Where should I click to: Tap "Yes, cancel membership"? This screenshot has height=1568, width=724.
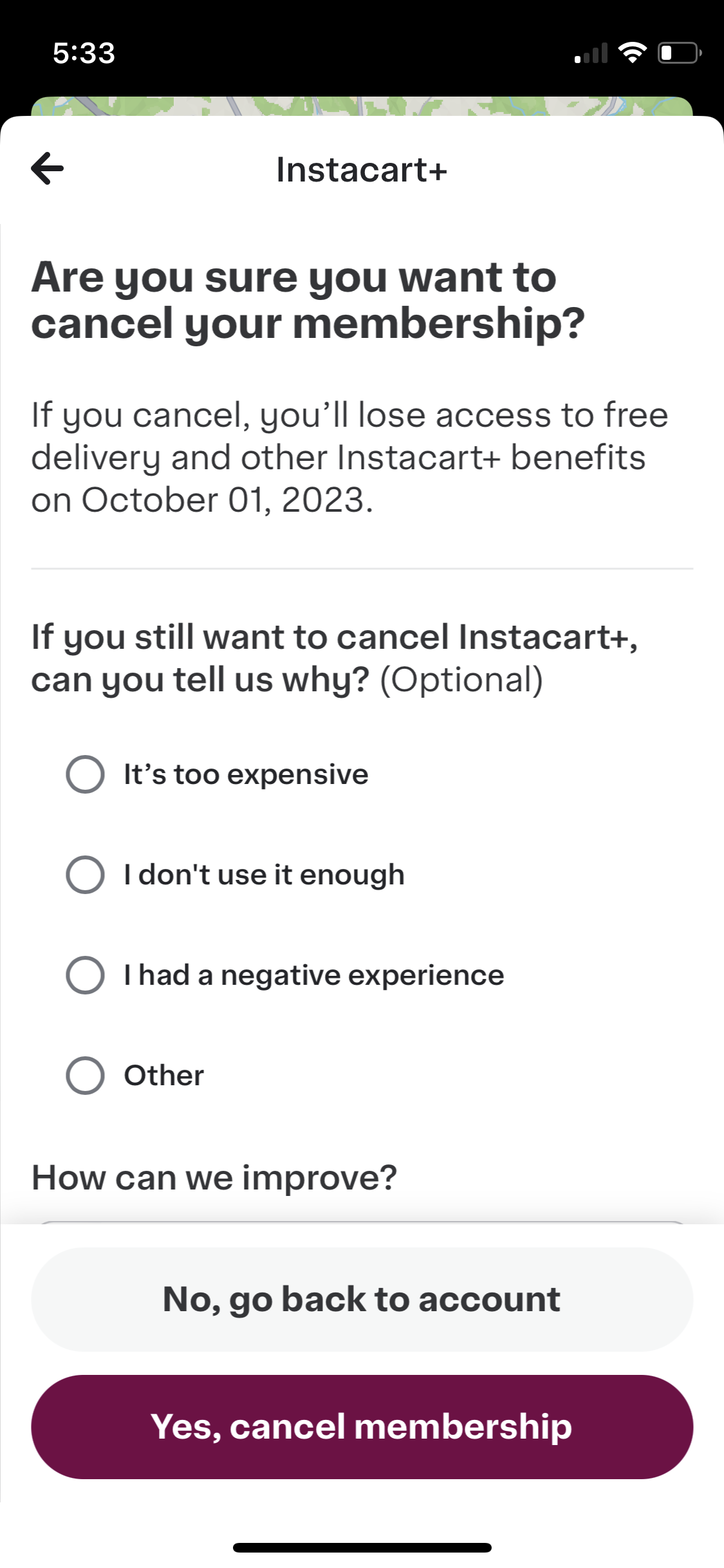coord(362,1426)
